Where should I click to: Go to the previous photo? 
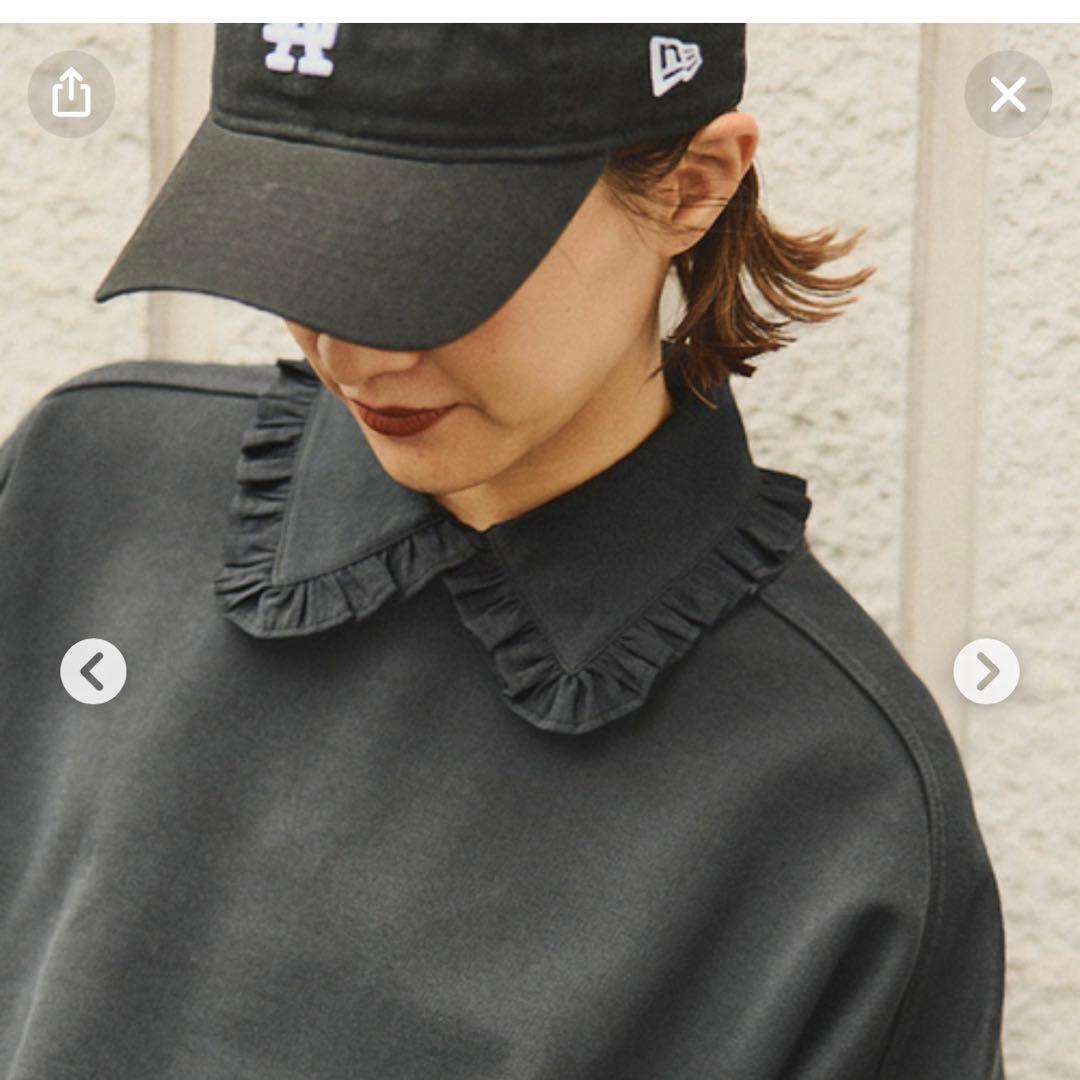pyautogui.click(x=93, y=671)
